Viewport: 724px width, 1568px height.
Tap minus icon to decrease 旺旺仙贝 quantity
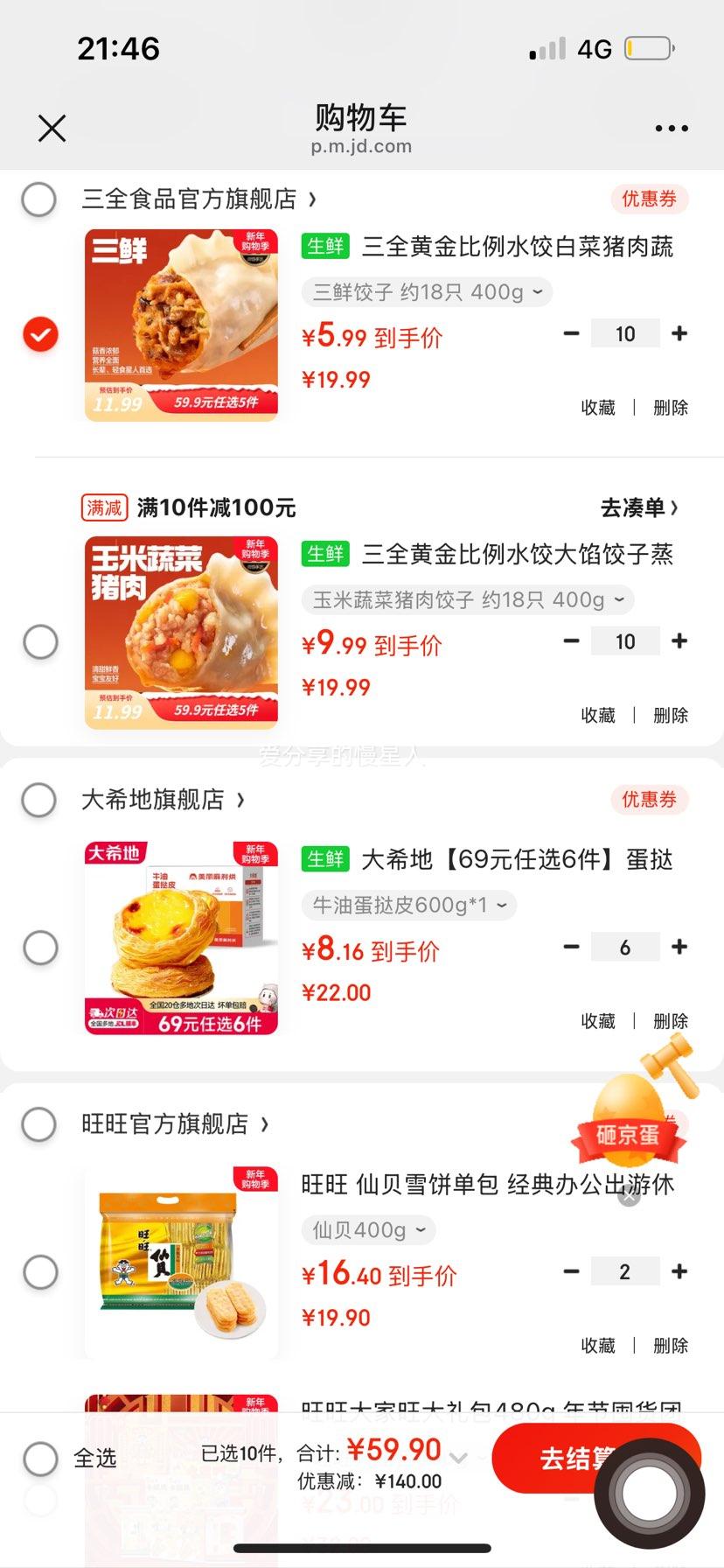(x=571, y=1270)
